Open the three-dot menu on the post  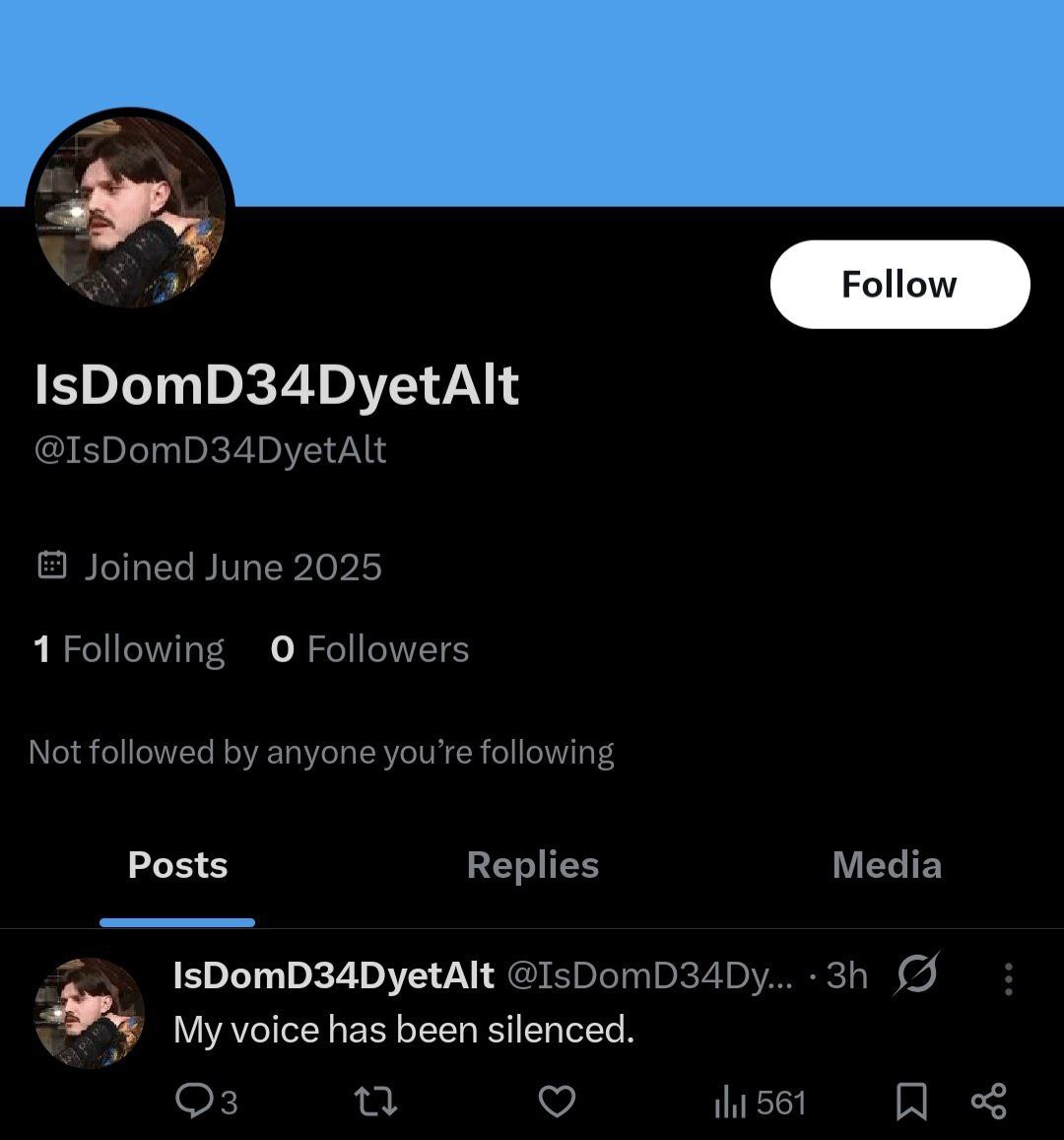click(1008, 978)
